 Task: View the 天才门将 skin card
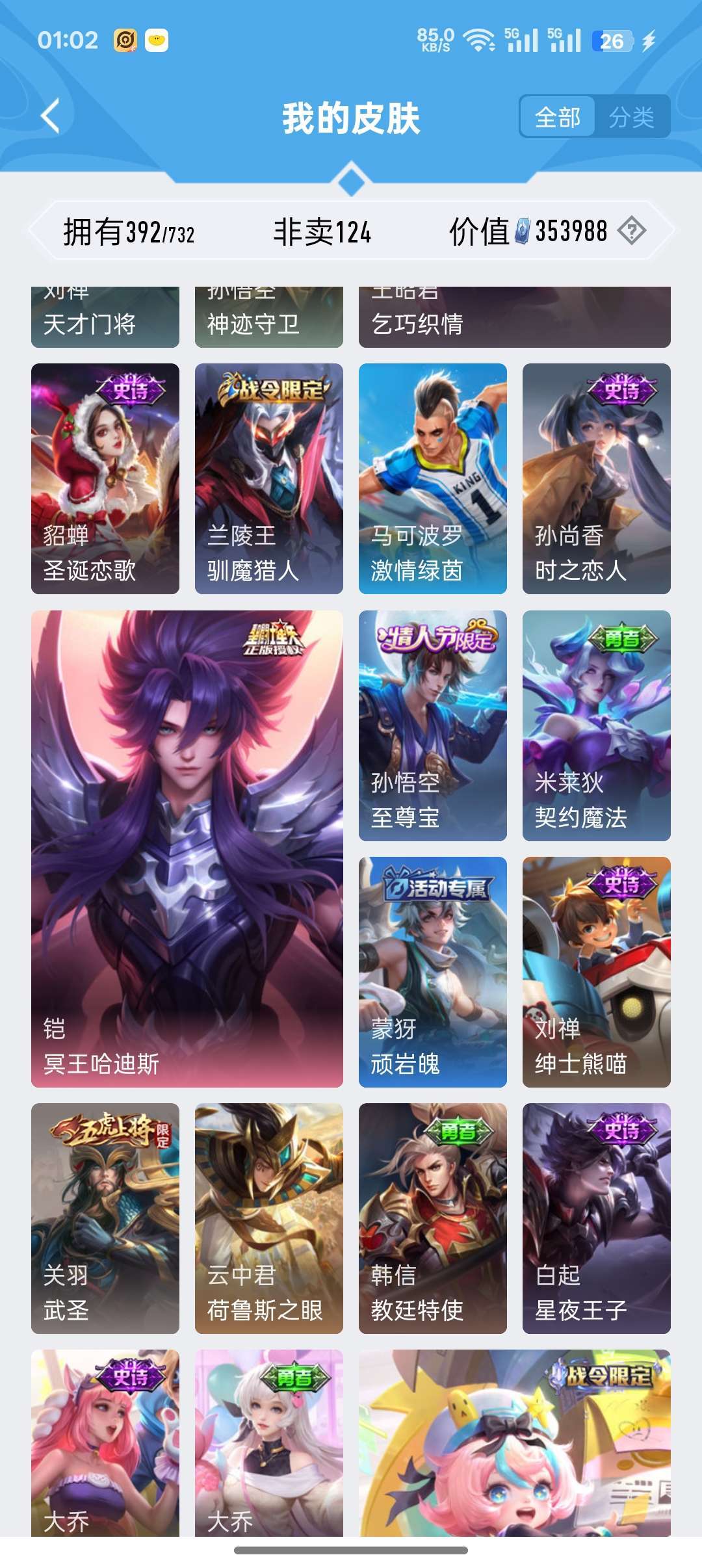[105, 317]
